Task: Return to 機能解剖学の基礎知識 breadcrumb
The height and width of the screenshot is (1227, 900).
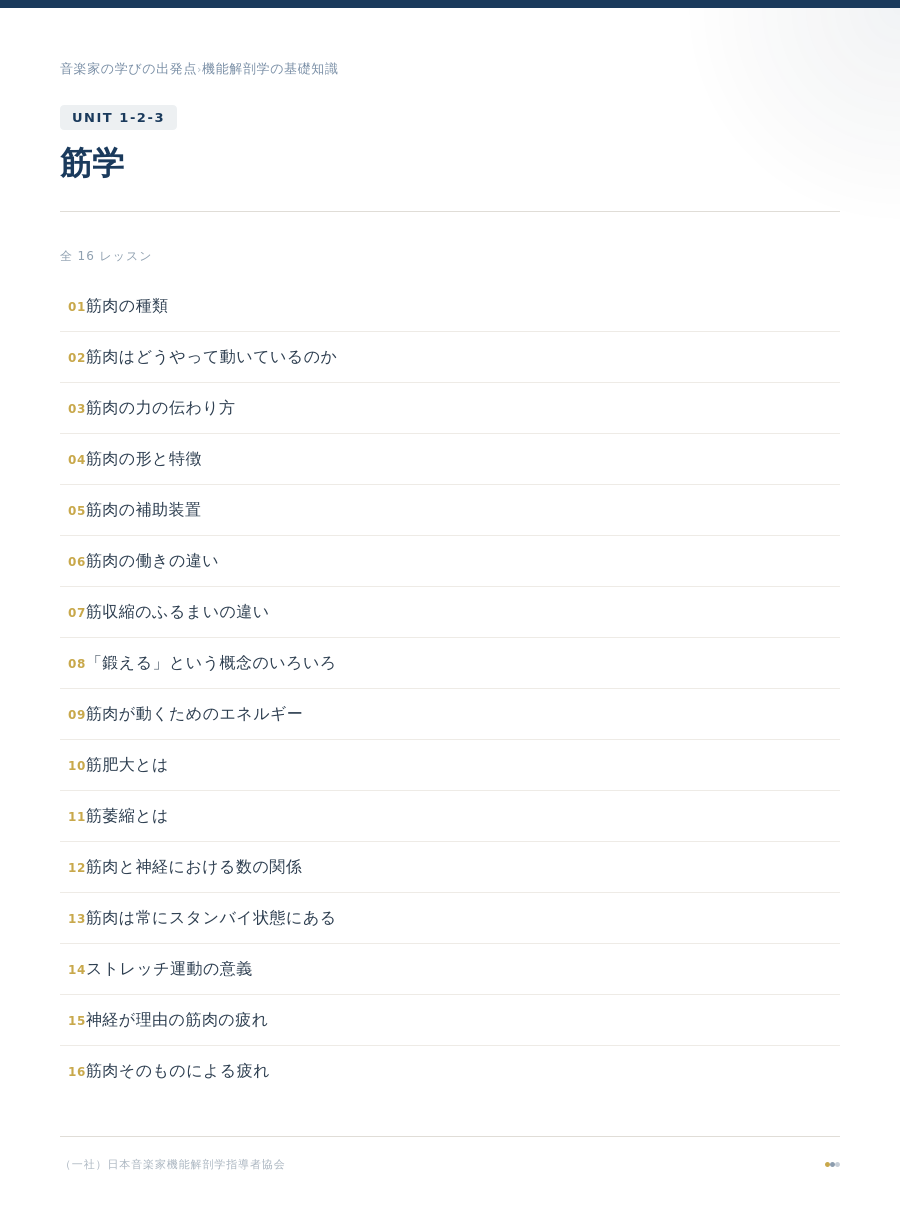Action: [270, 69]
